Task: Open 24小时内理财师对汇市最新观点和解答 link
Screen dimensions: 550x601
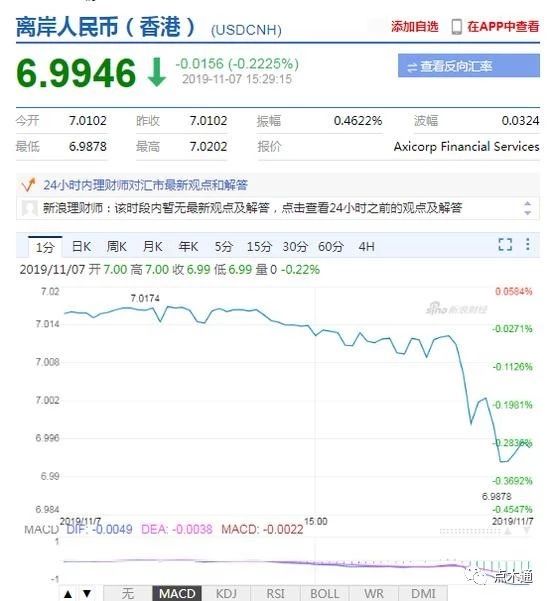Action: point(145,186)
